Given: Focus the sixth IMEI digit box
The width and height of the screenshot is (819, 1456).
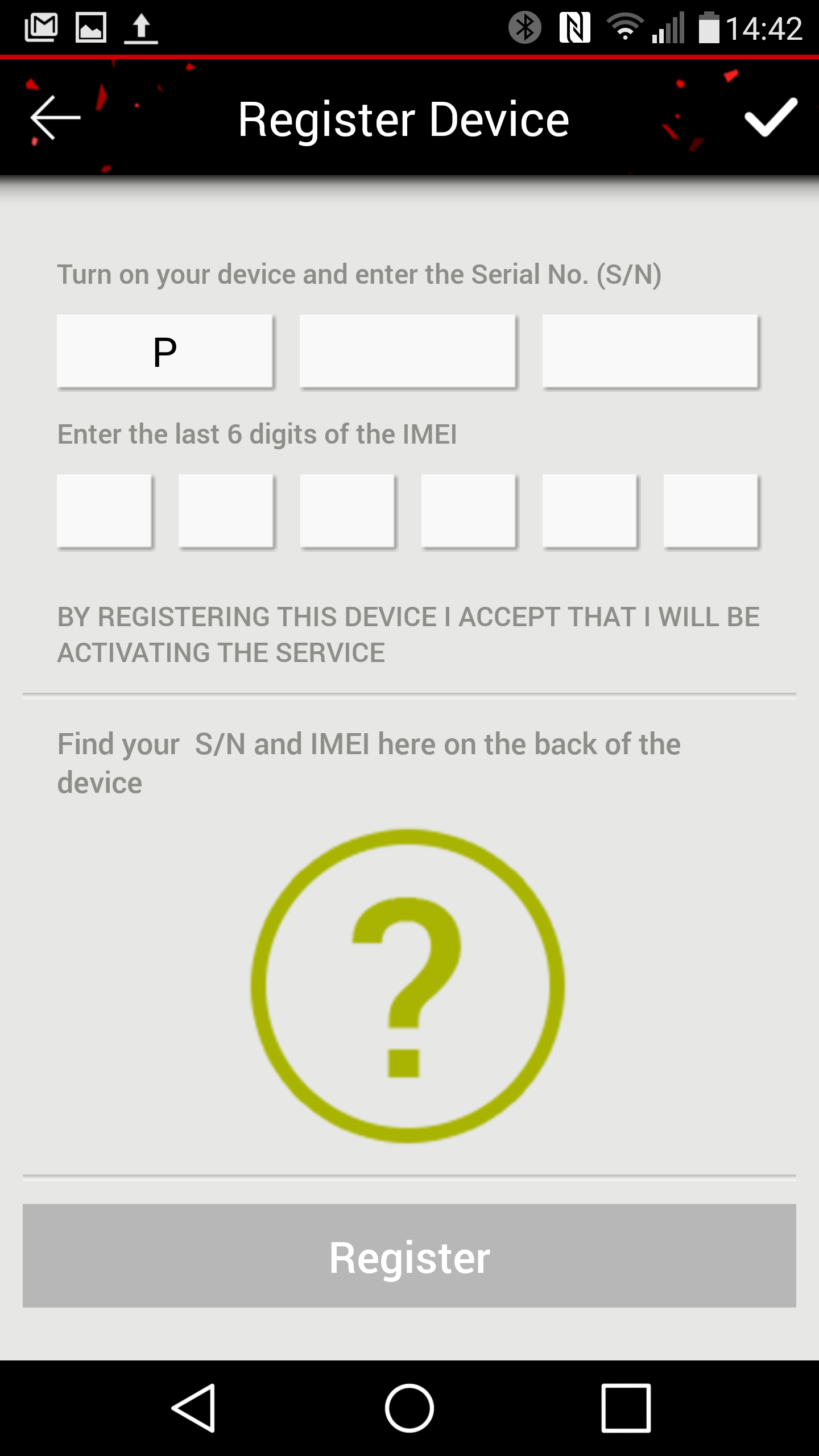Looking at the screenshot, I should 712,511.
